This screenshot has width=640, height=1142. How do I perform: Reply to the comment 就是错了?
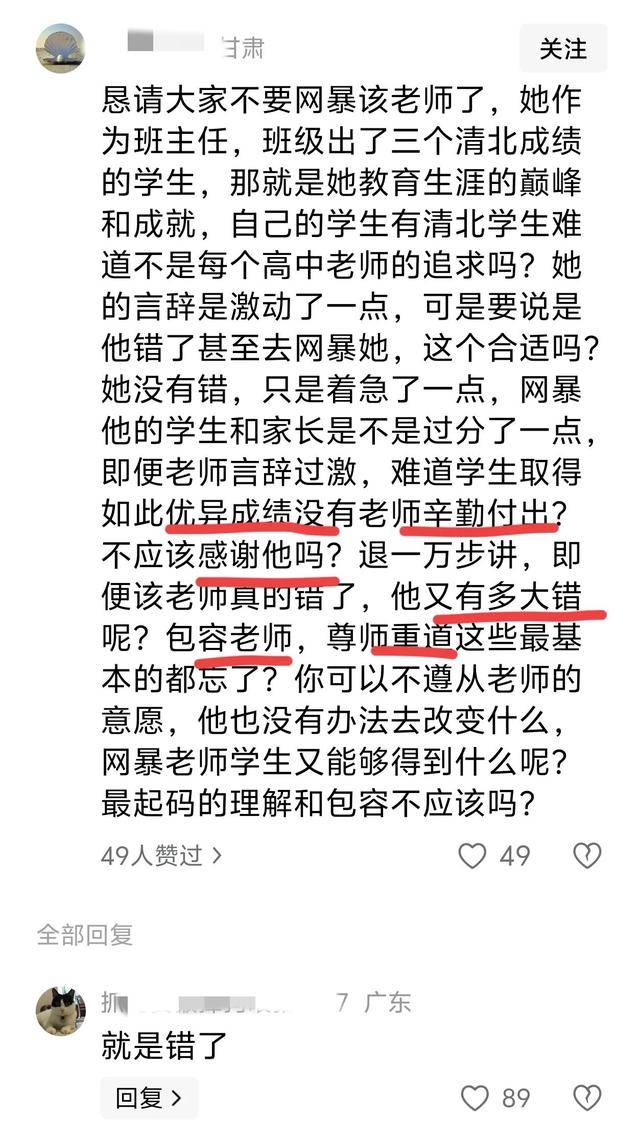tap(149, 1098)
